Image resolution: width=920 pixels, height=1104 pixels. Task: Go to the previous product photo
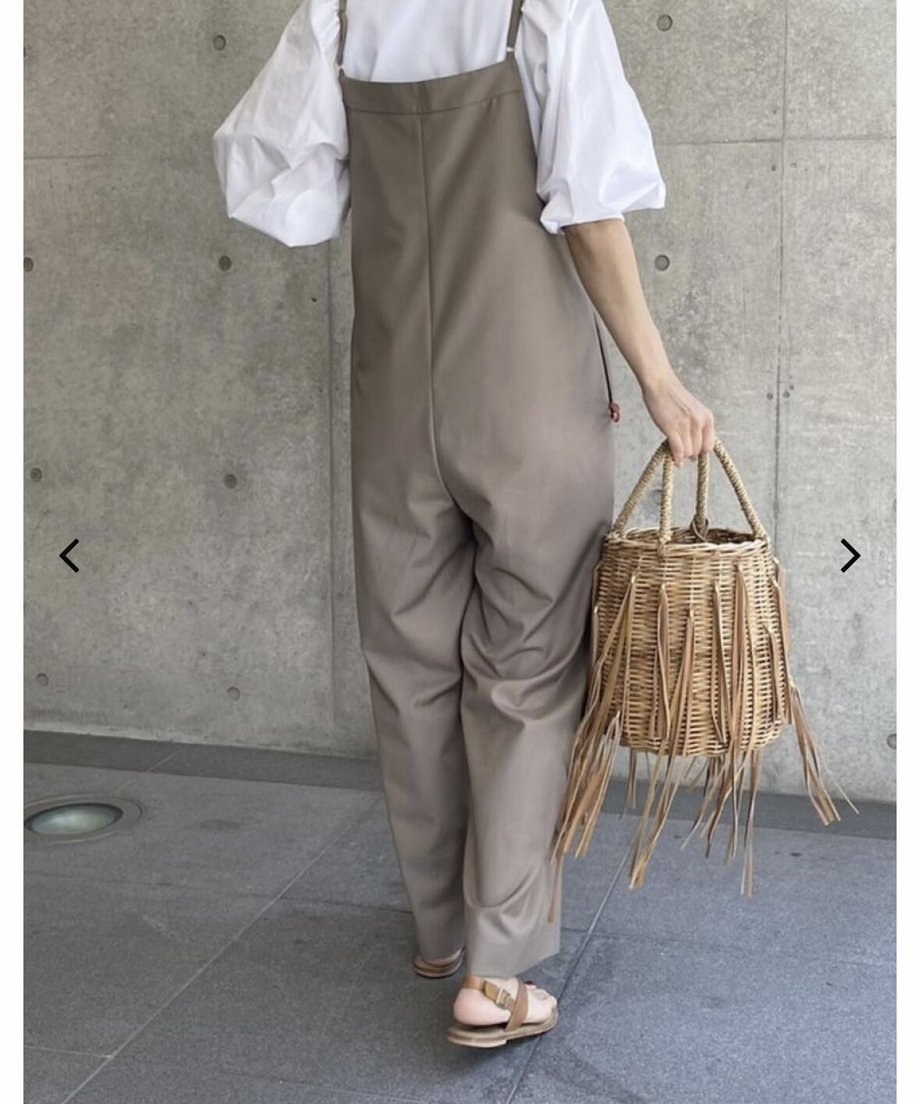[69, 555]
